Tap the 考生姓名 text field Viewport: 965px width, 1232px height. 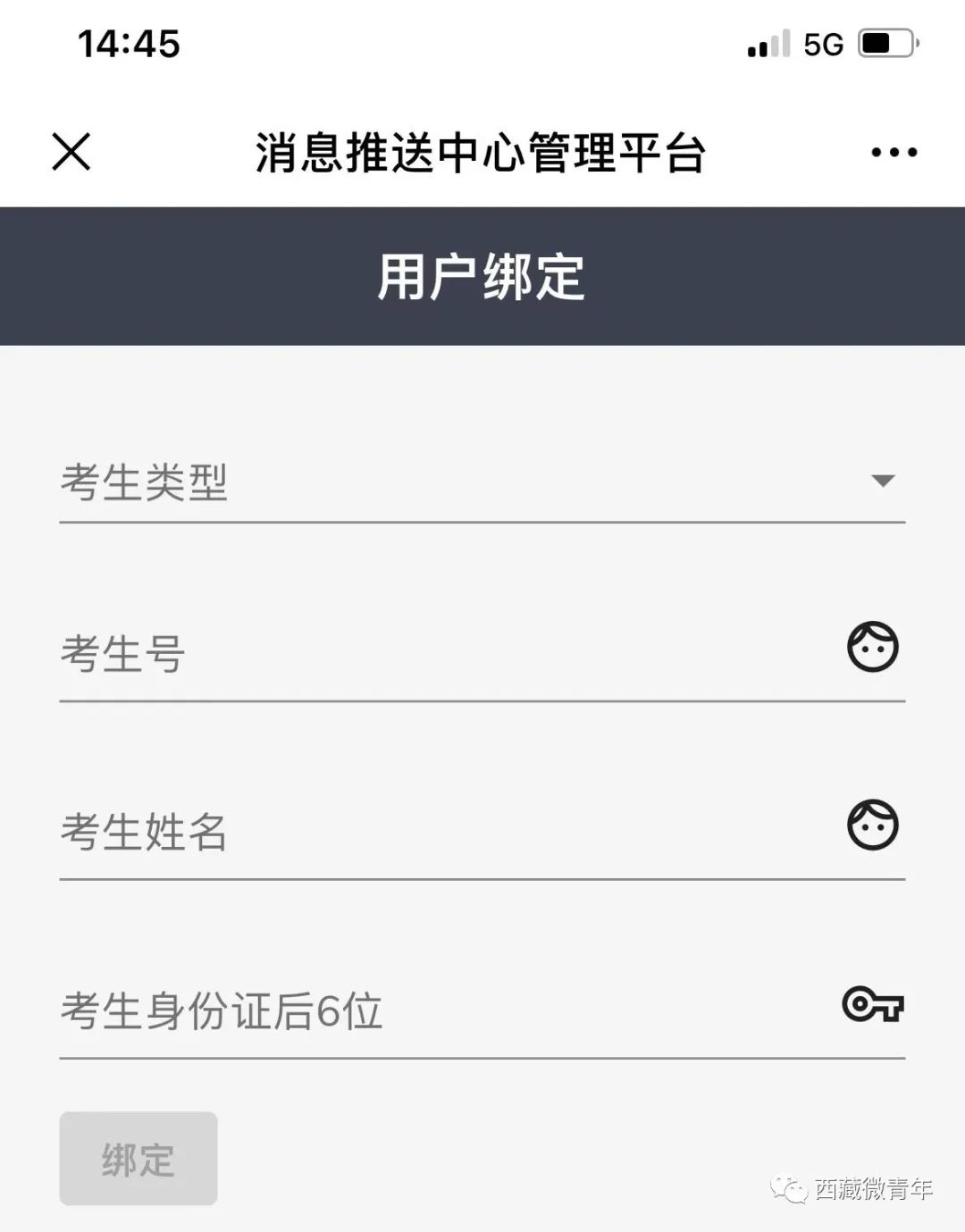pos(447,832)
